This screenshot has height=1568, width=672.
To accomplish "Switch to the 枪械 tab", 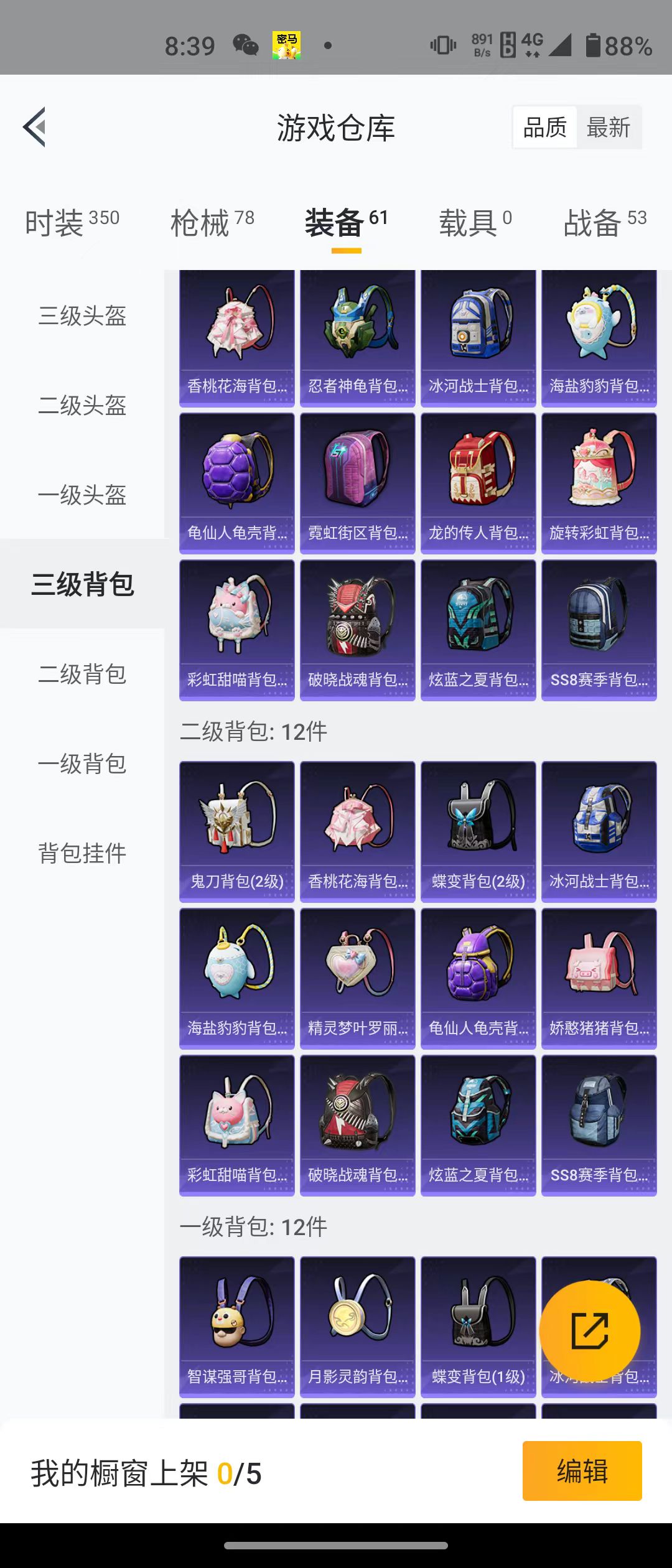I will (212, 222).
